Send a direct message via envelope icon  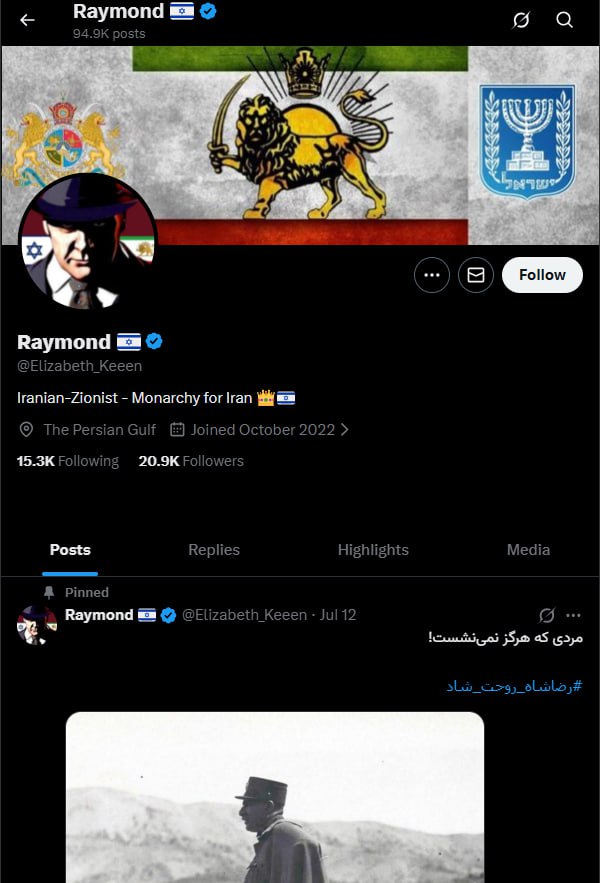476,275
